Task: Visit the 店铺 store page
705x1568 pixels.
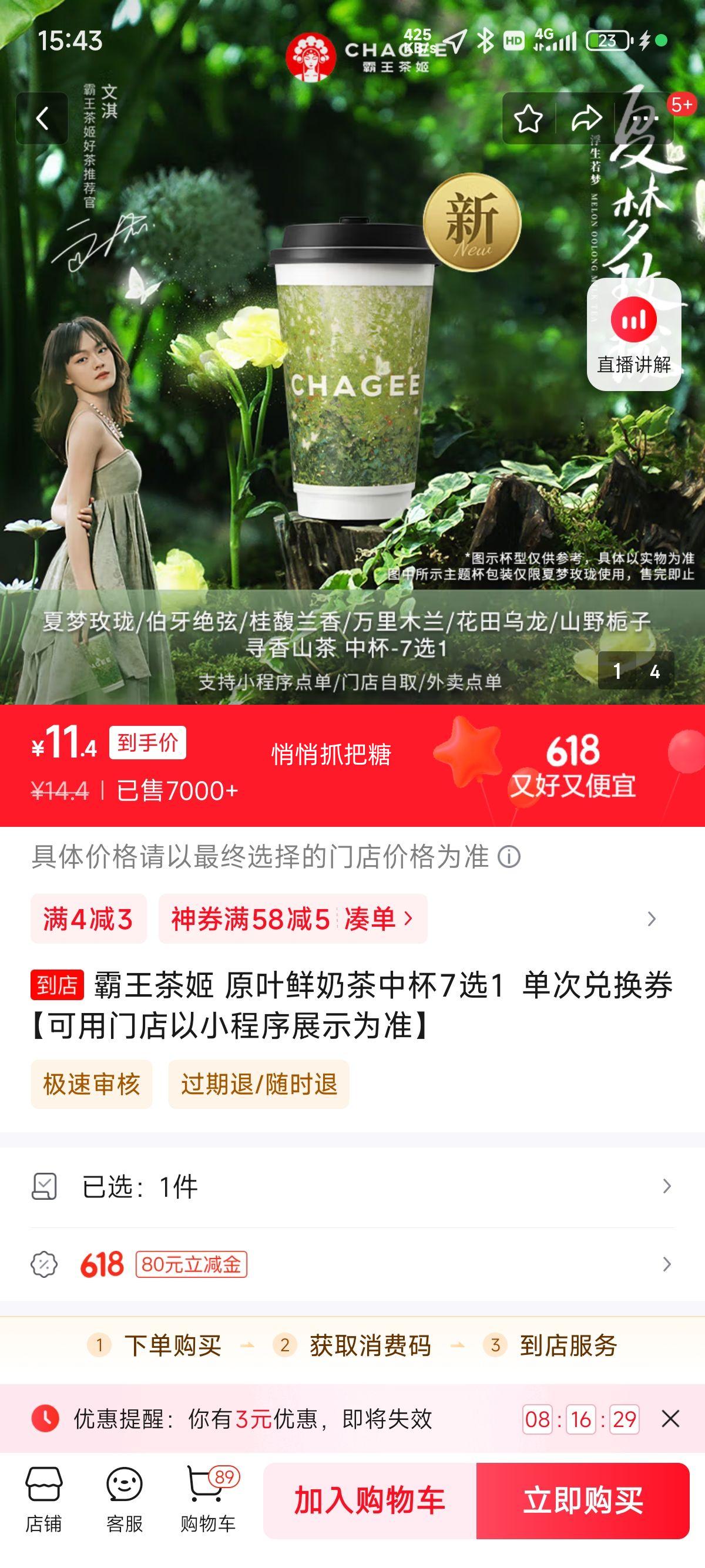Action: tap(43, 1498)
